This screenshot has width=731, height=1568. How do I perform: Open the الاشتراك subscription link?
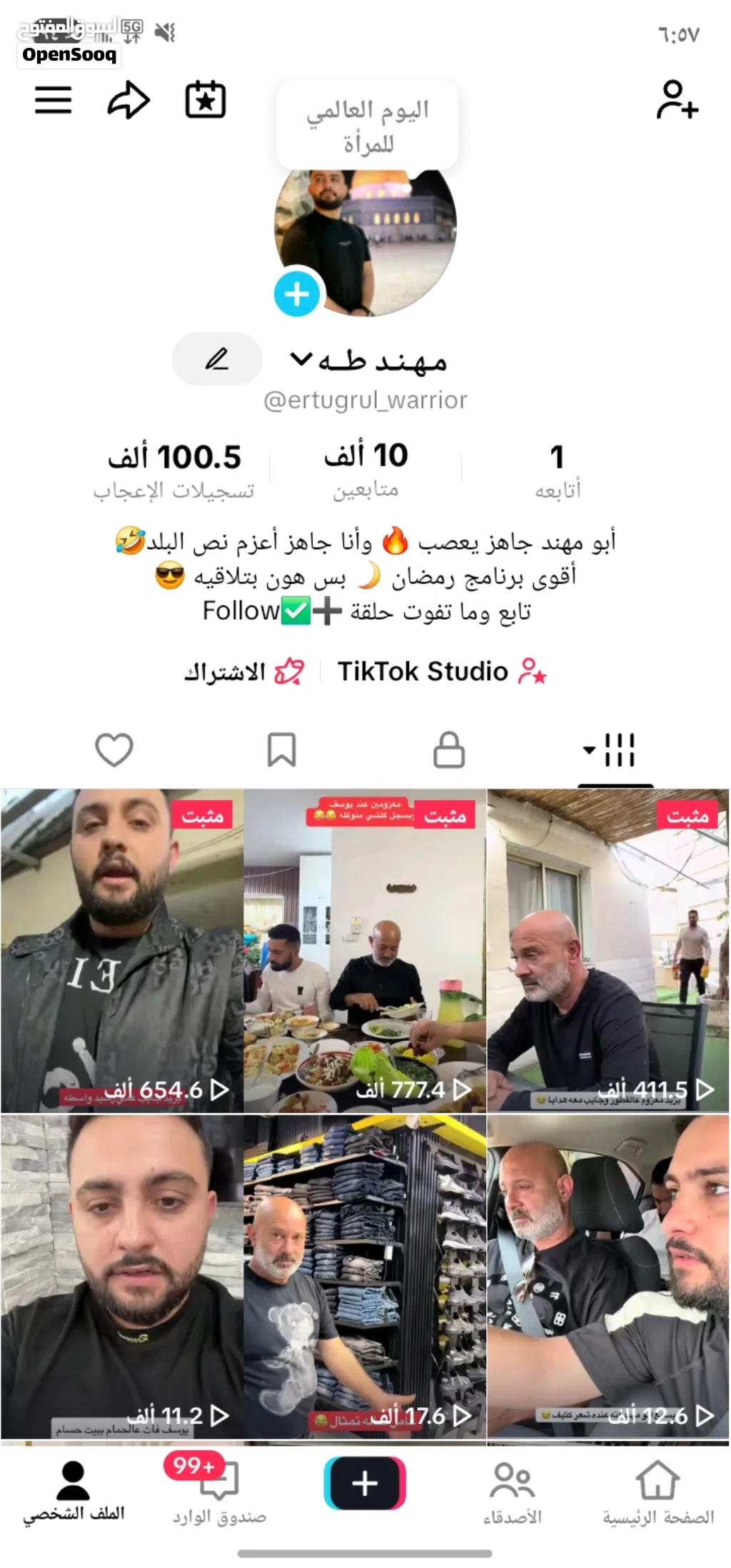pyautogui.click(x=244, y=672)
